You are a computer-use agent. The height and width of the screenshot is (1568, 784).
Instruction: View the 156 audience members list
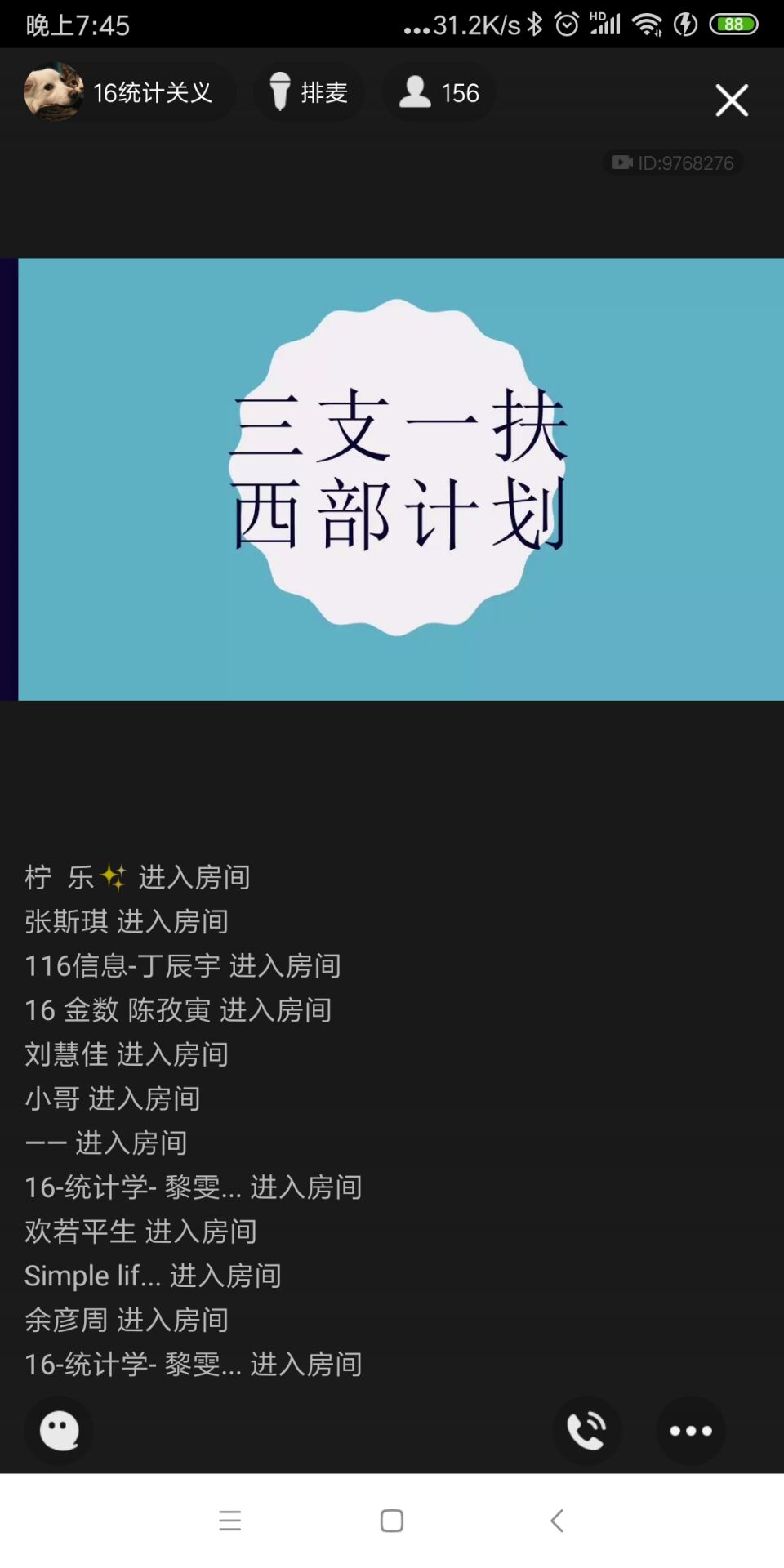[x=439, y=92]
